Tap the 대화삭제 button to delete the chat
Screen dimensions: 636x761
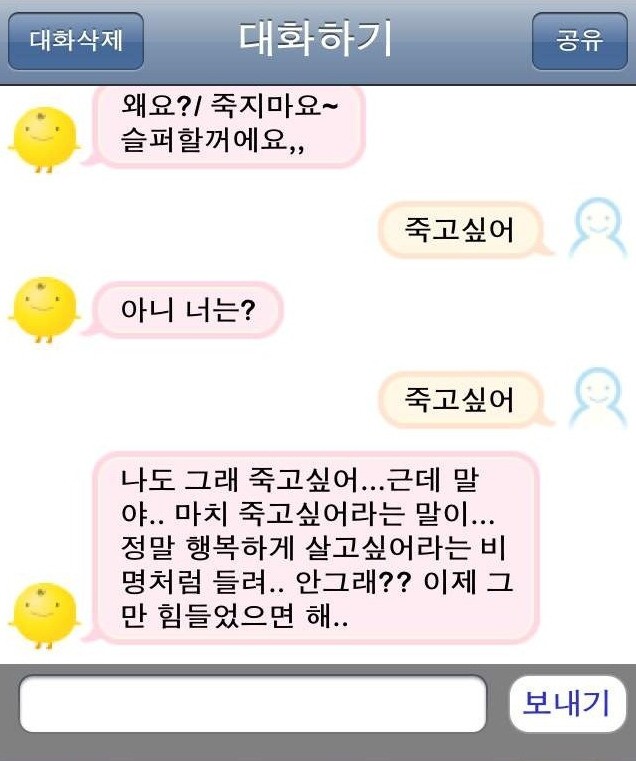click(x=76, y=41)
